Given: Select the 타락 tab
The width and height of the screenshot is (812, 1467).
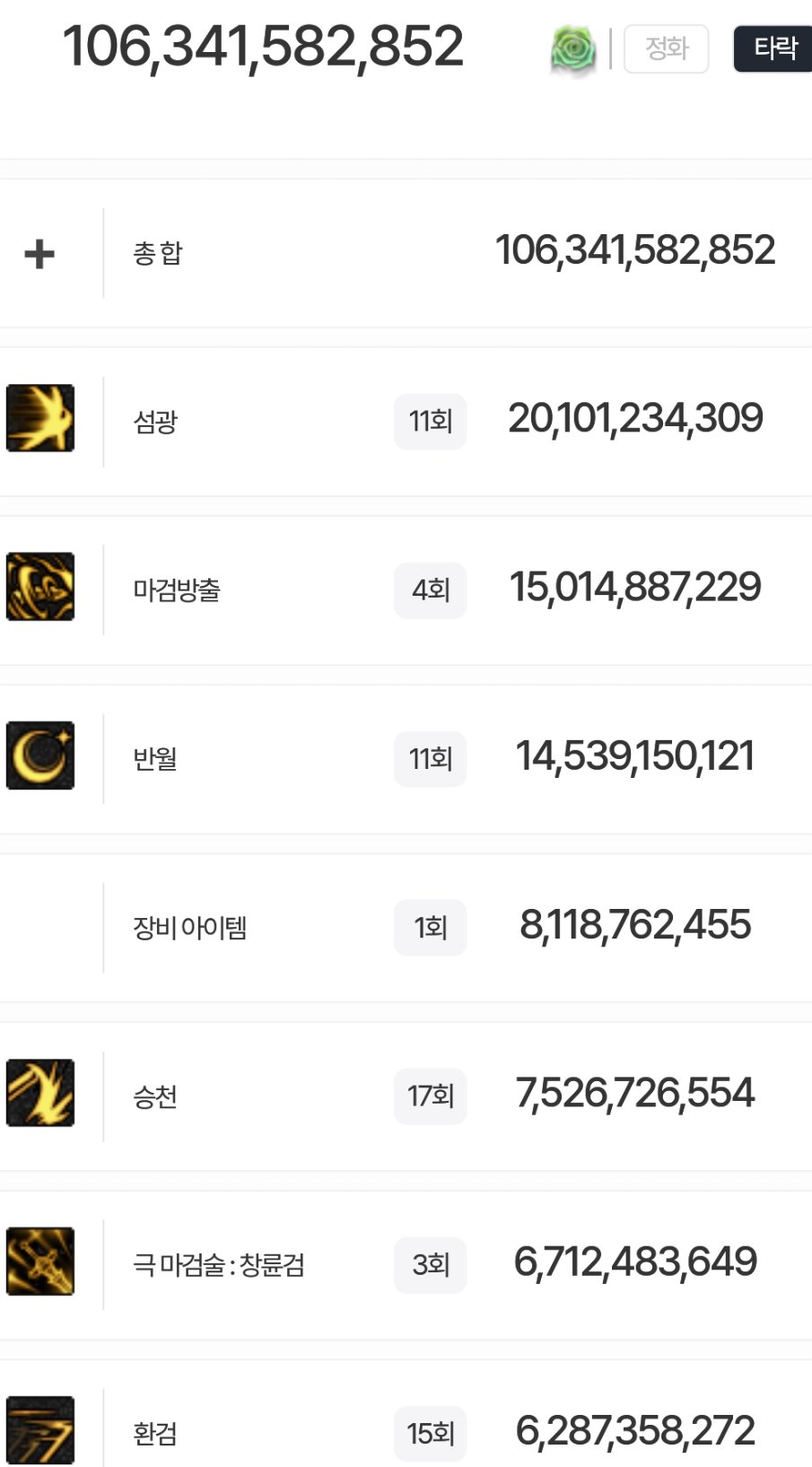Looking at the screenshot, I should click(x=773, y=48).
